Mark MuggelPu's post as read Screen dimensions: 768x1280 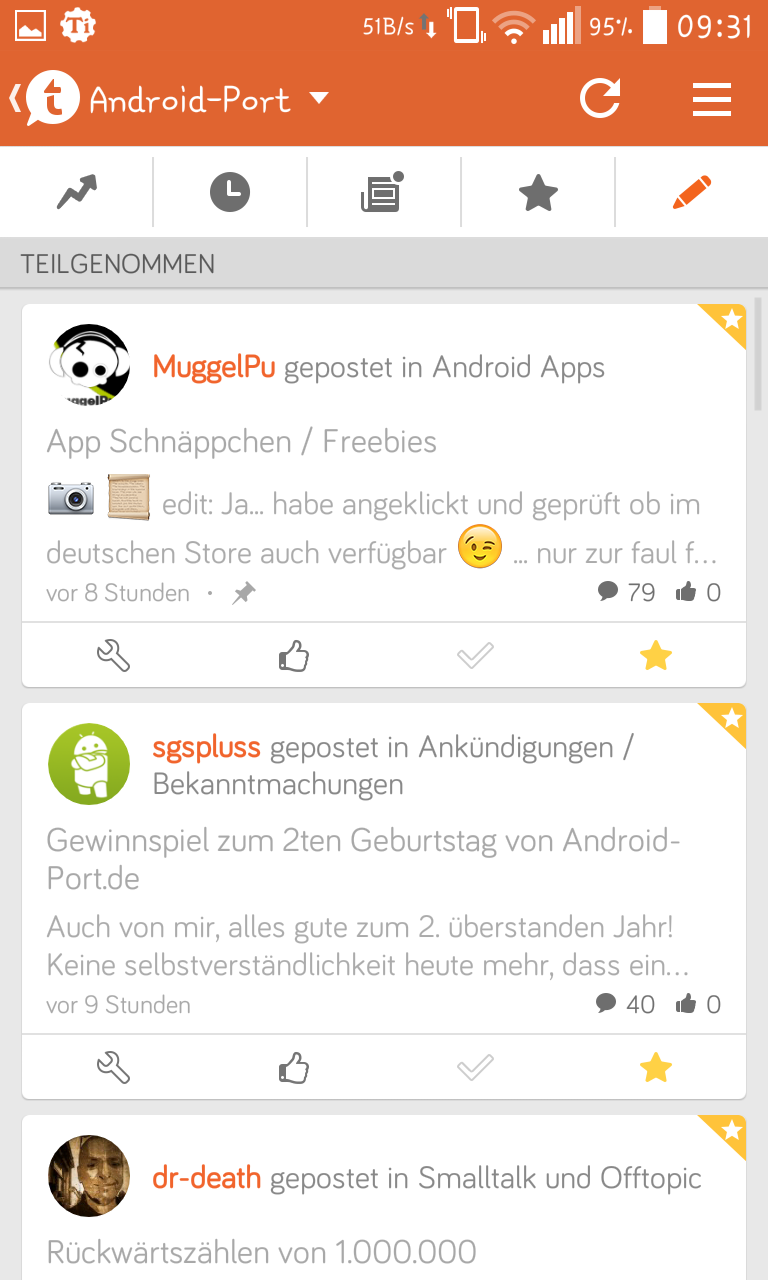click(475, 657)
